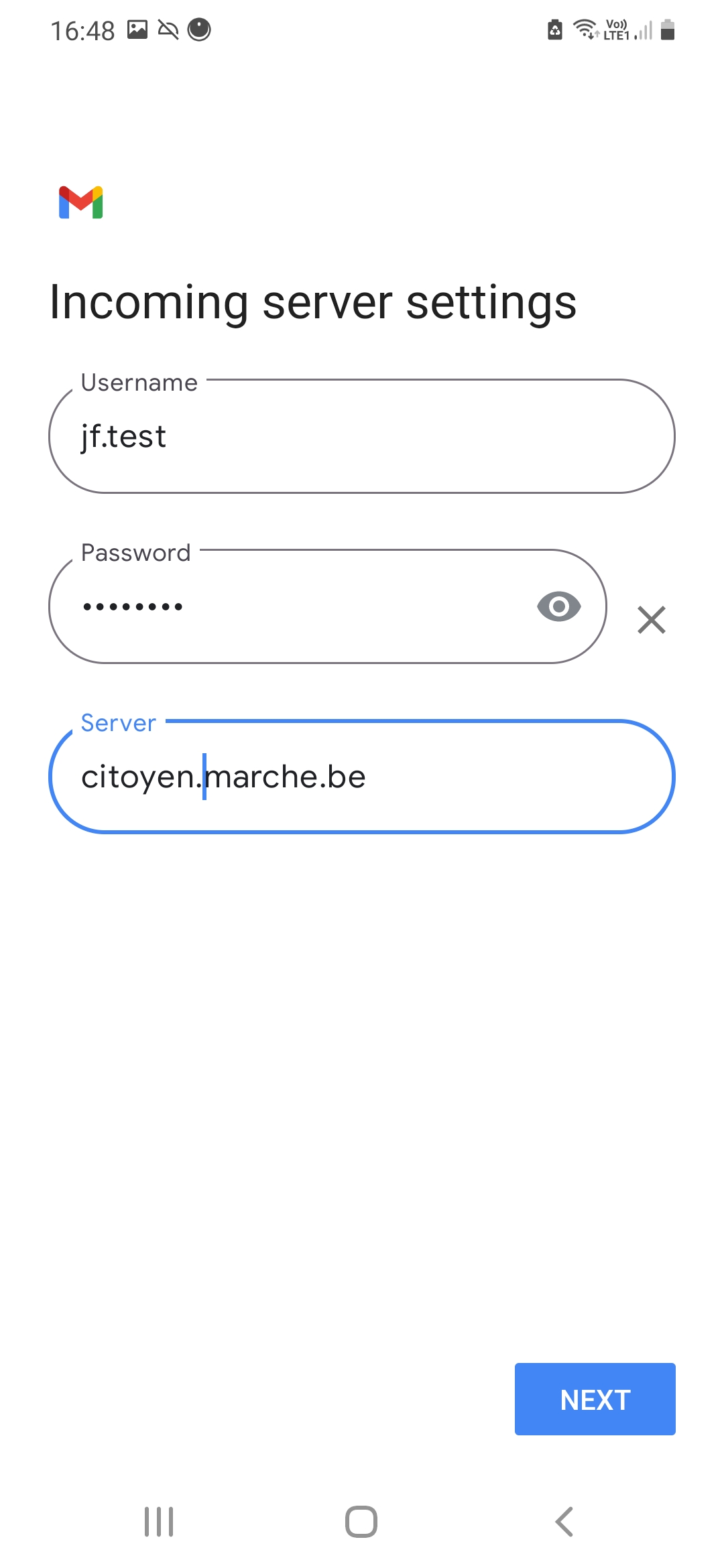Go back using the system back button
The height and width of the screenshot is (1568, 724).
pyautogui.click(x=564, y=1522)
